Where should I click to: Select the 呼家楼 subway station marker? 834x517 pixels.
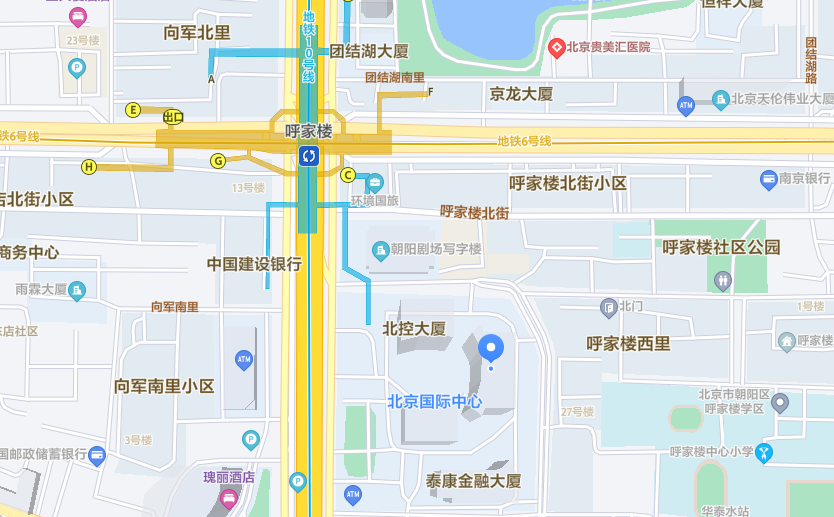point(309,155)
